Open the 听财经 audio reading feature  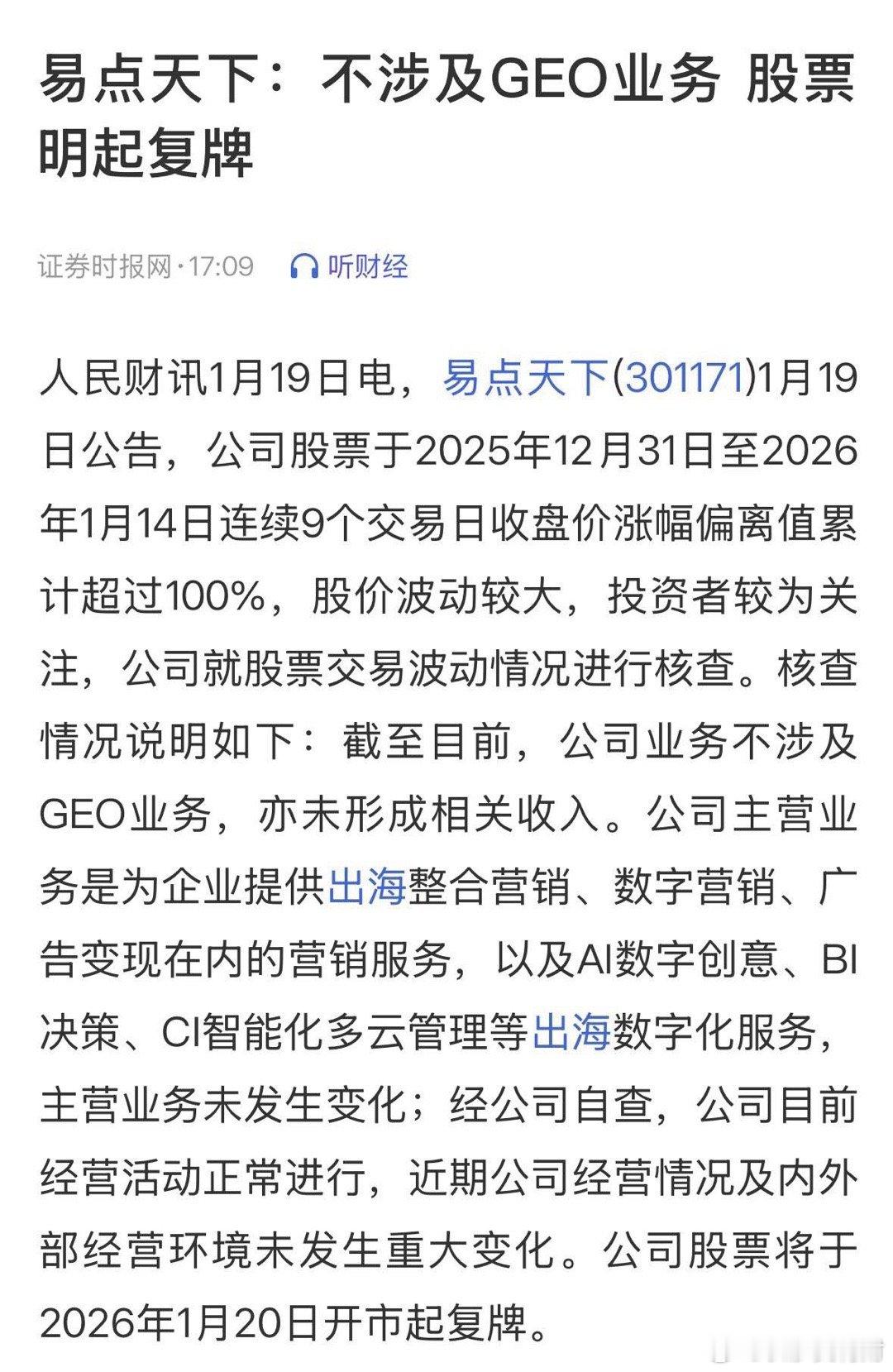356,266
